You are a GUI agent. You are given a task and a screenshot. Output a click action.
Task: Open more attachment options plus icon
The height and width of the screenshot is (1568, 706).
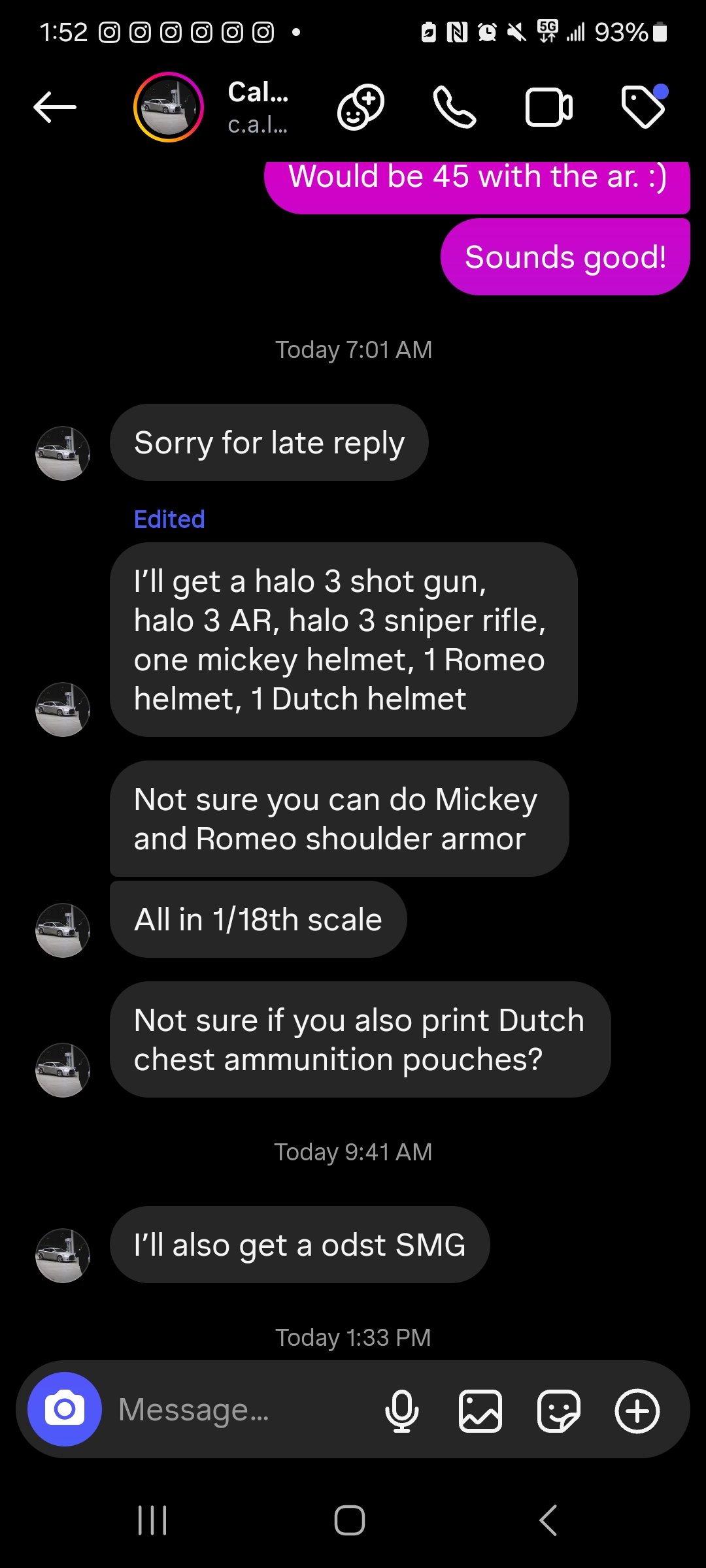(x=637, y=1411)
